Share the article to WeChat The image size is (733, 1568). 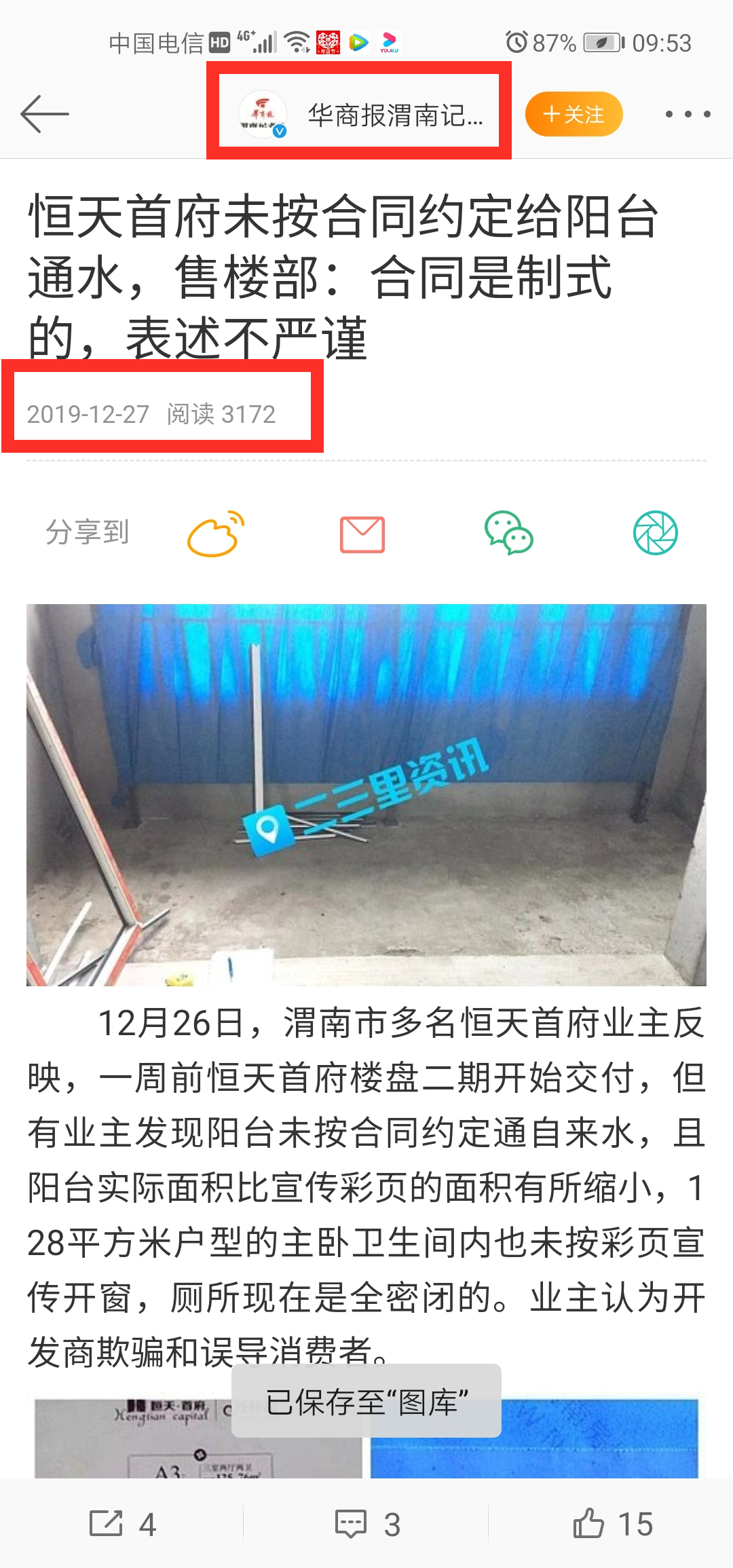[508, 534]
